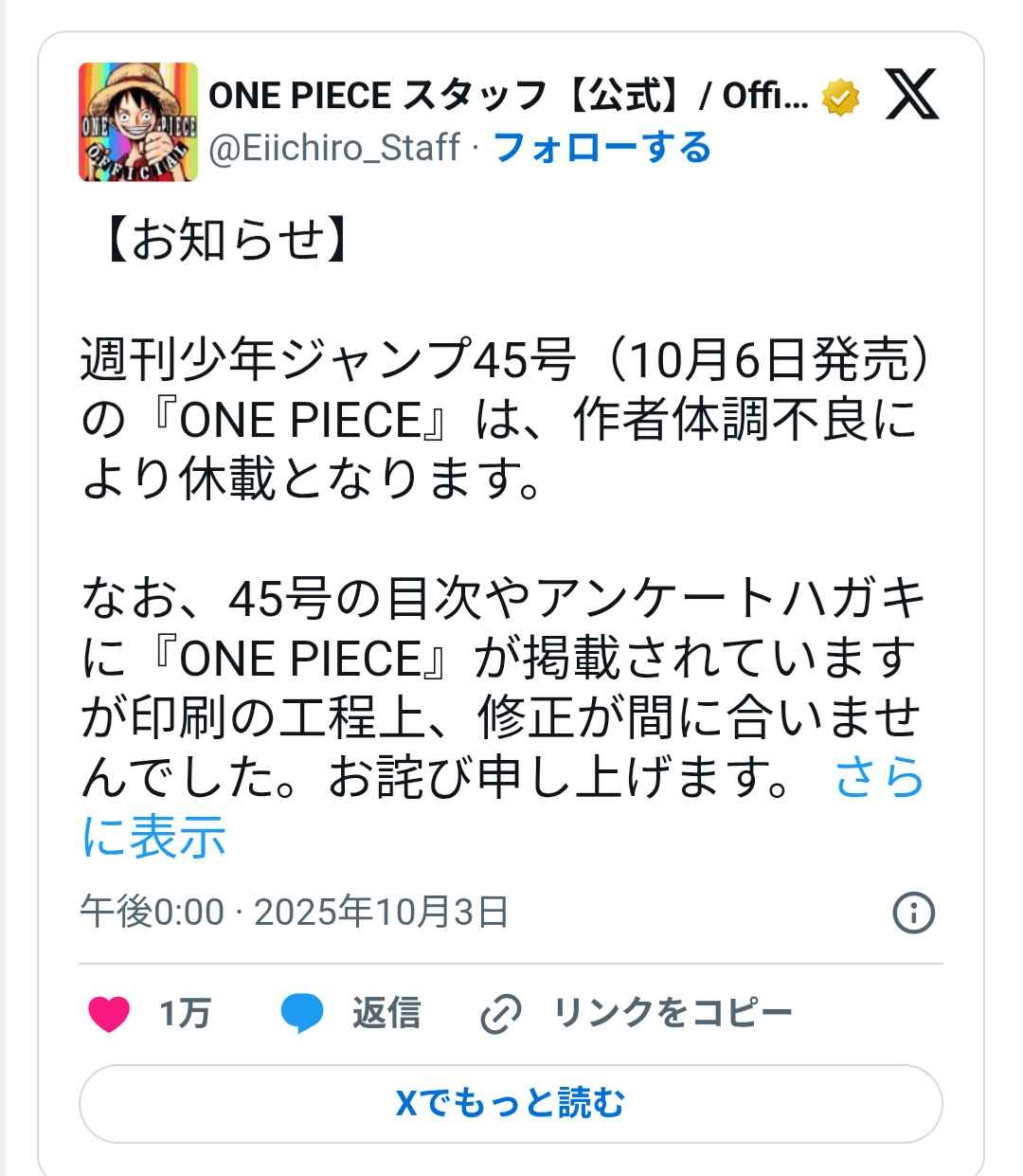Expand the post with さらに表示
The height and width of the screenshot is (1176, 1023).
879,779
